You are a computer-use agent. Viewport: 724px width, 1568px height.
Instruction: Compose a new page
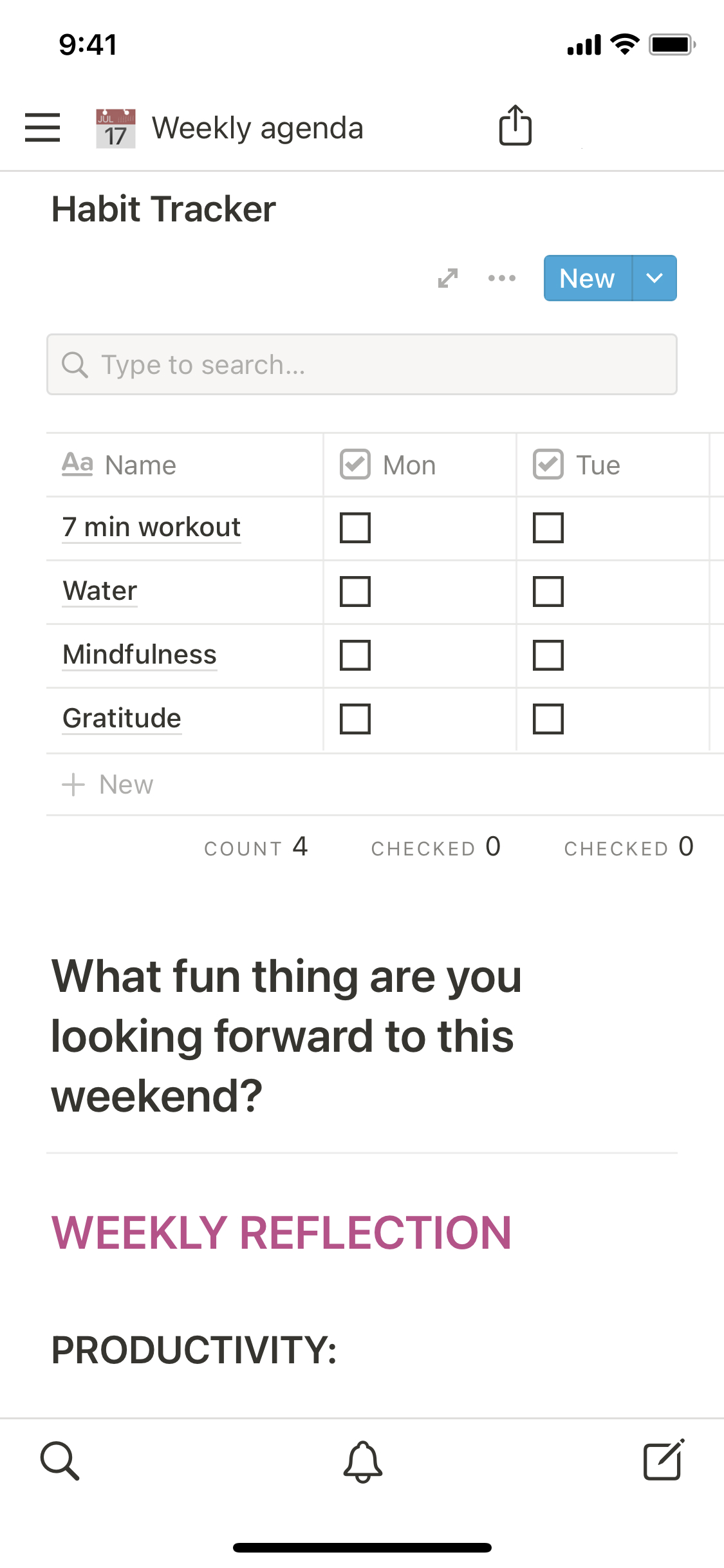(663, 1461)
